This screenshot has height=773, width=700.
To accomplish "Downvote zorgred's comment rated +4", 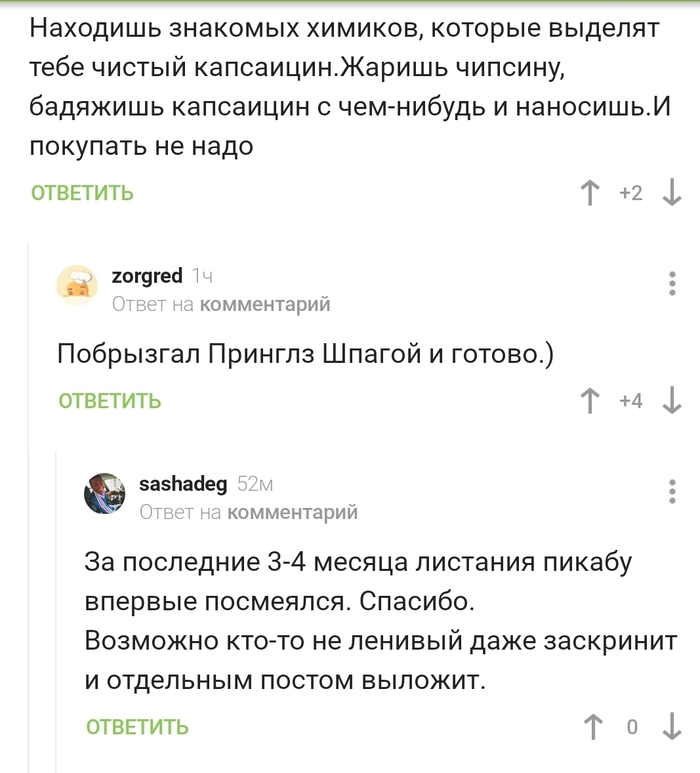I will [x=672, y=401].
